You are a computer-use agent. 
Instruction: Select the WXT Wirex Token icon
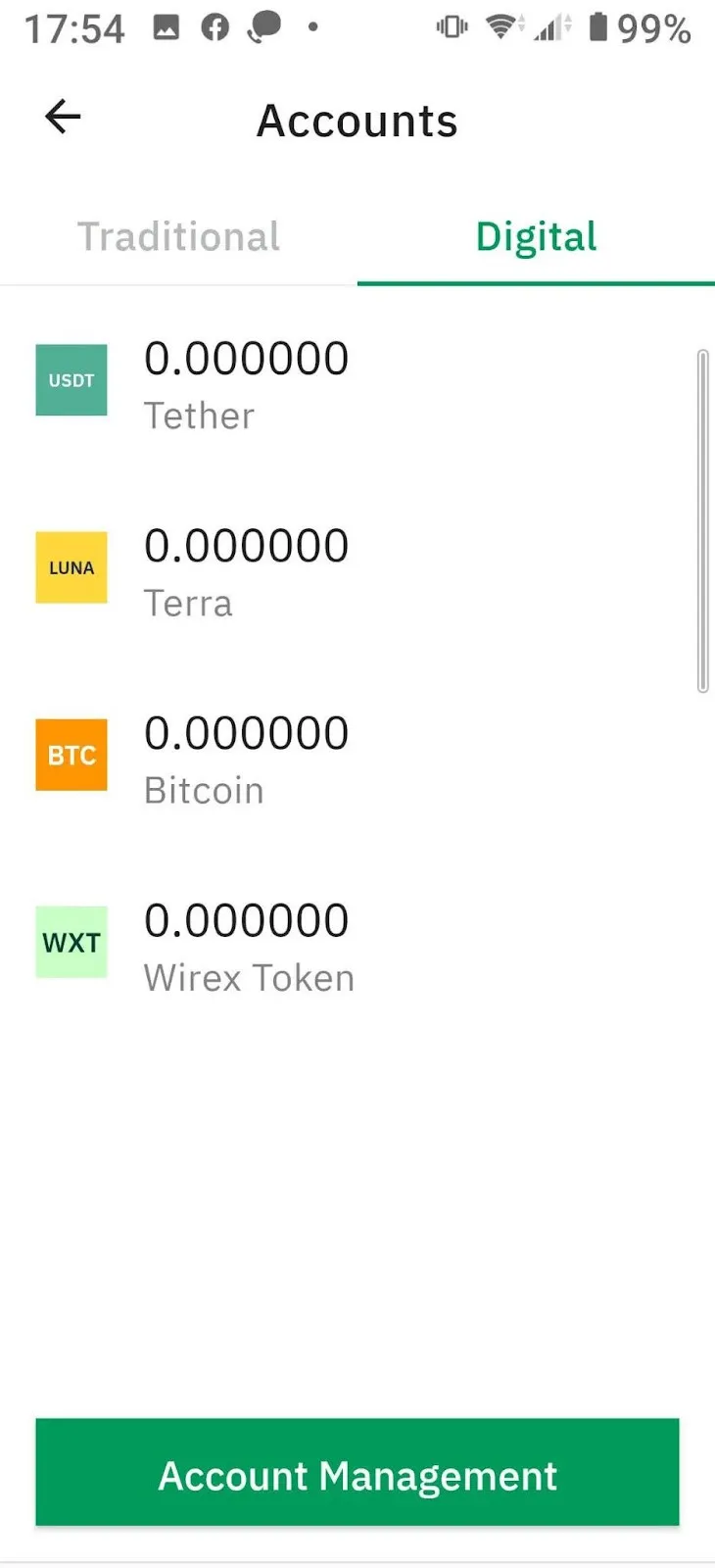(x=71, y=943)
